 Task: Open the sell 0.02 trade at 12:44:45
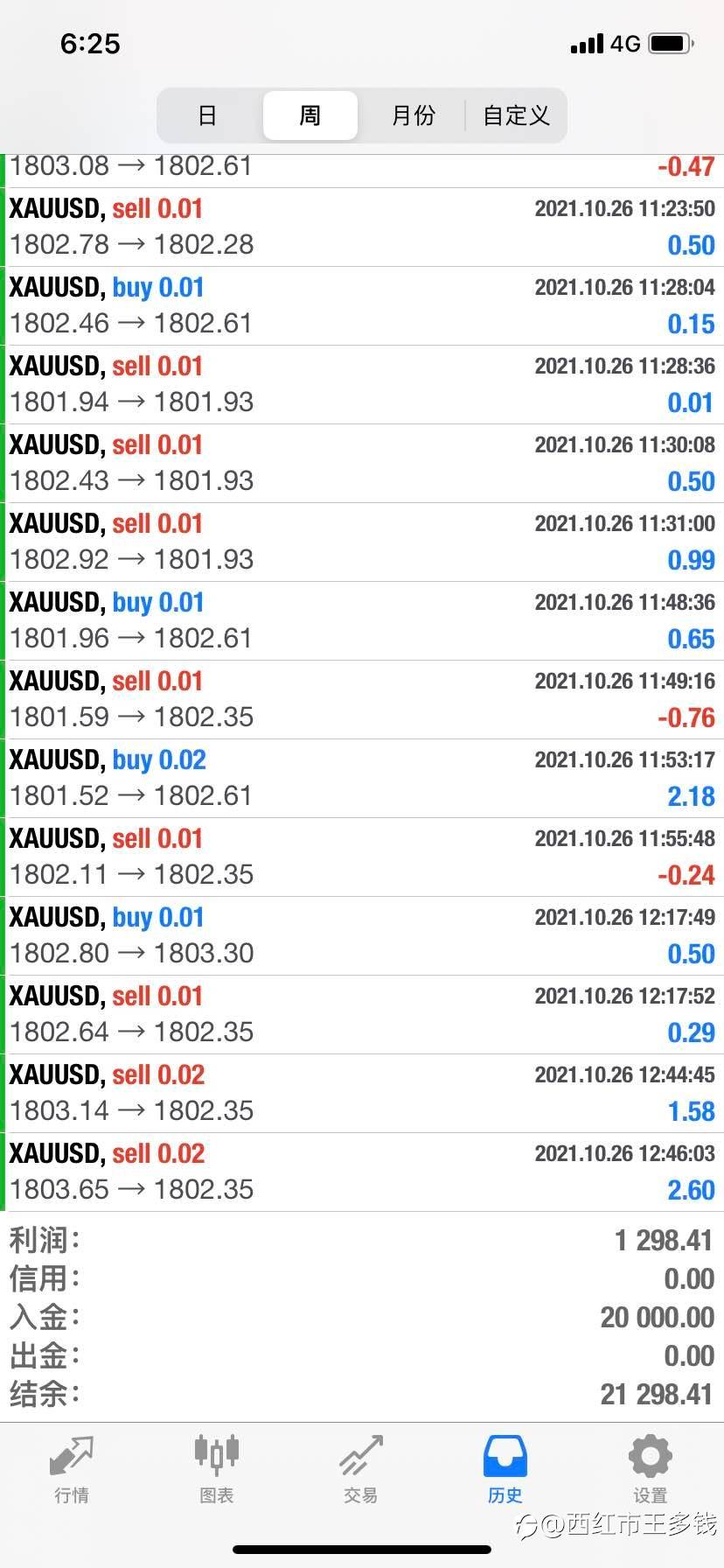362,1094
